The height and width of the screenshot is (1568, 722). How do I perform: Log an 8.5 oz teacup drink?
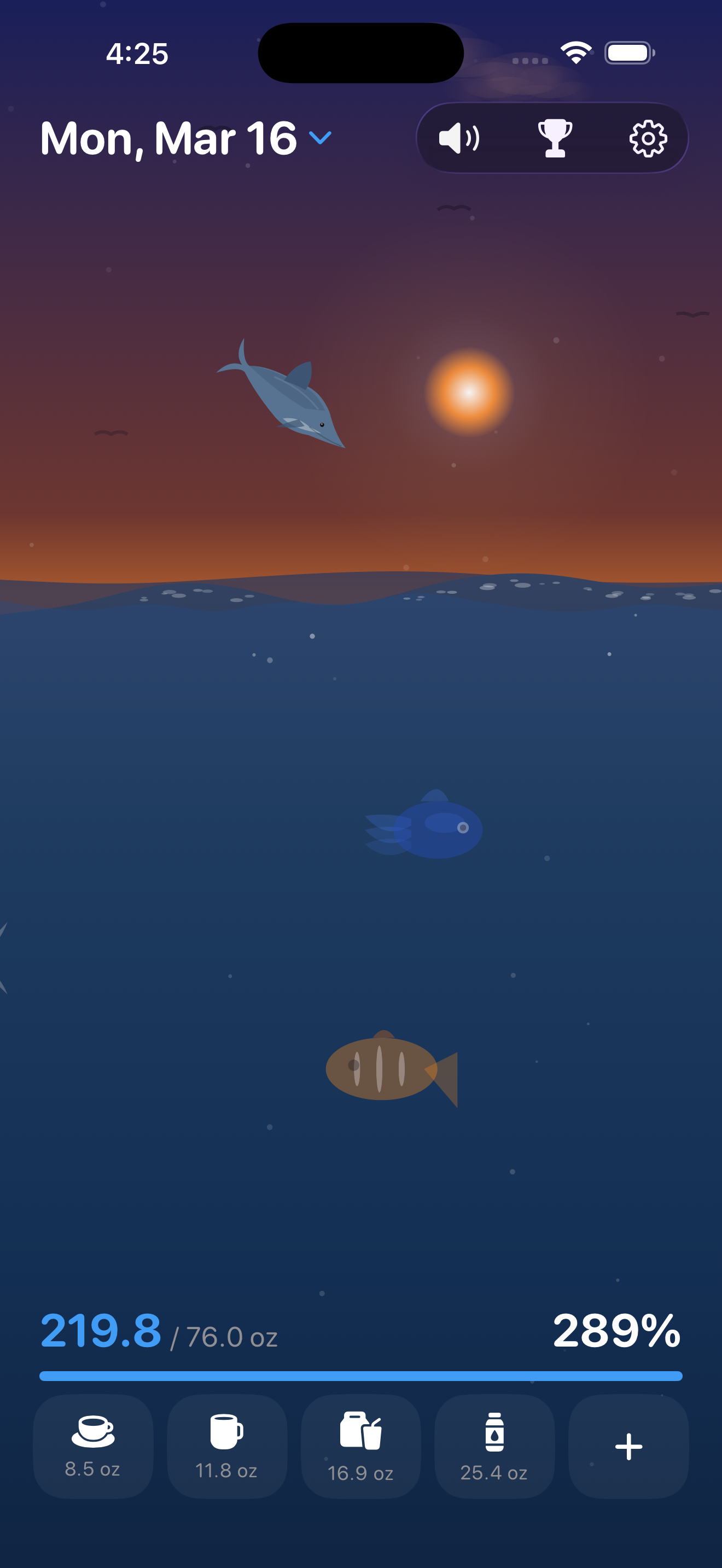coord(92,1446)
